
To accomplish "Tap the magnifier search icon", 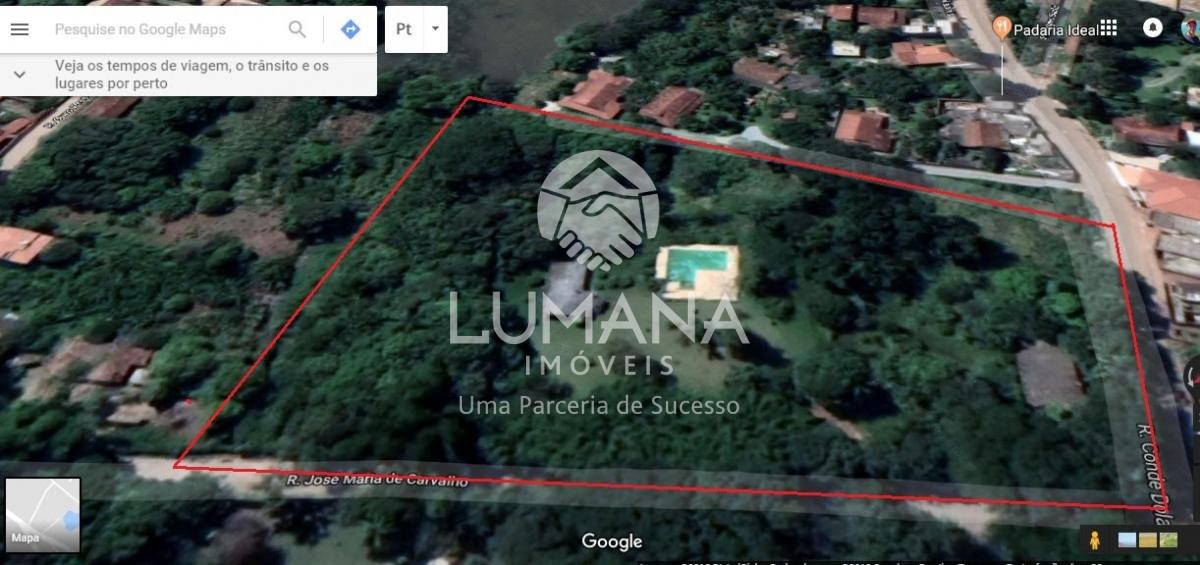I will (x=297, y=29).
